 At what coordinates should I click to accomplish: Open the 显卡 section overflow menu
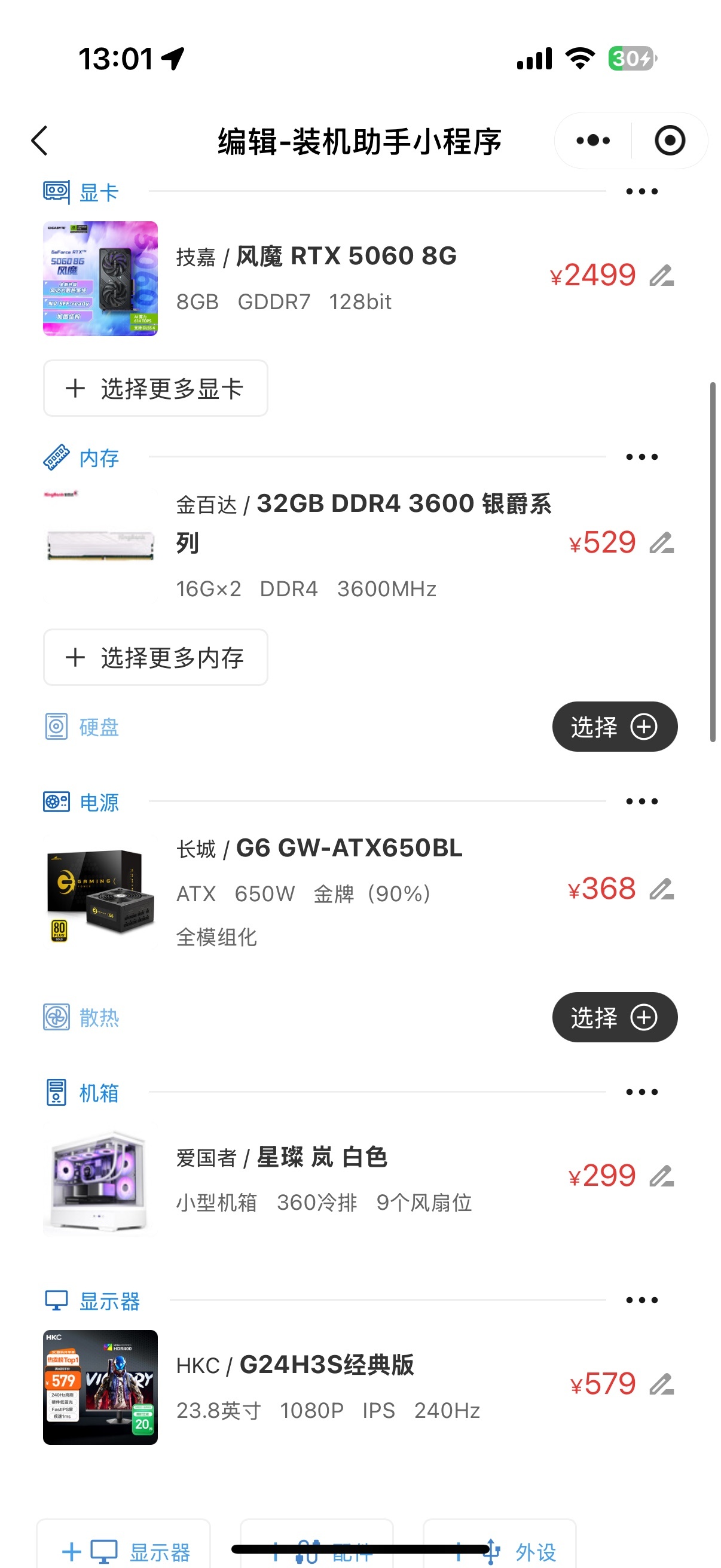(641, 192)
